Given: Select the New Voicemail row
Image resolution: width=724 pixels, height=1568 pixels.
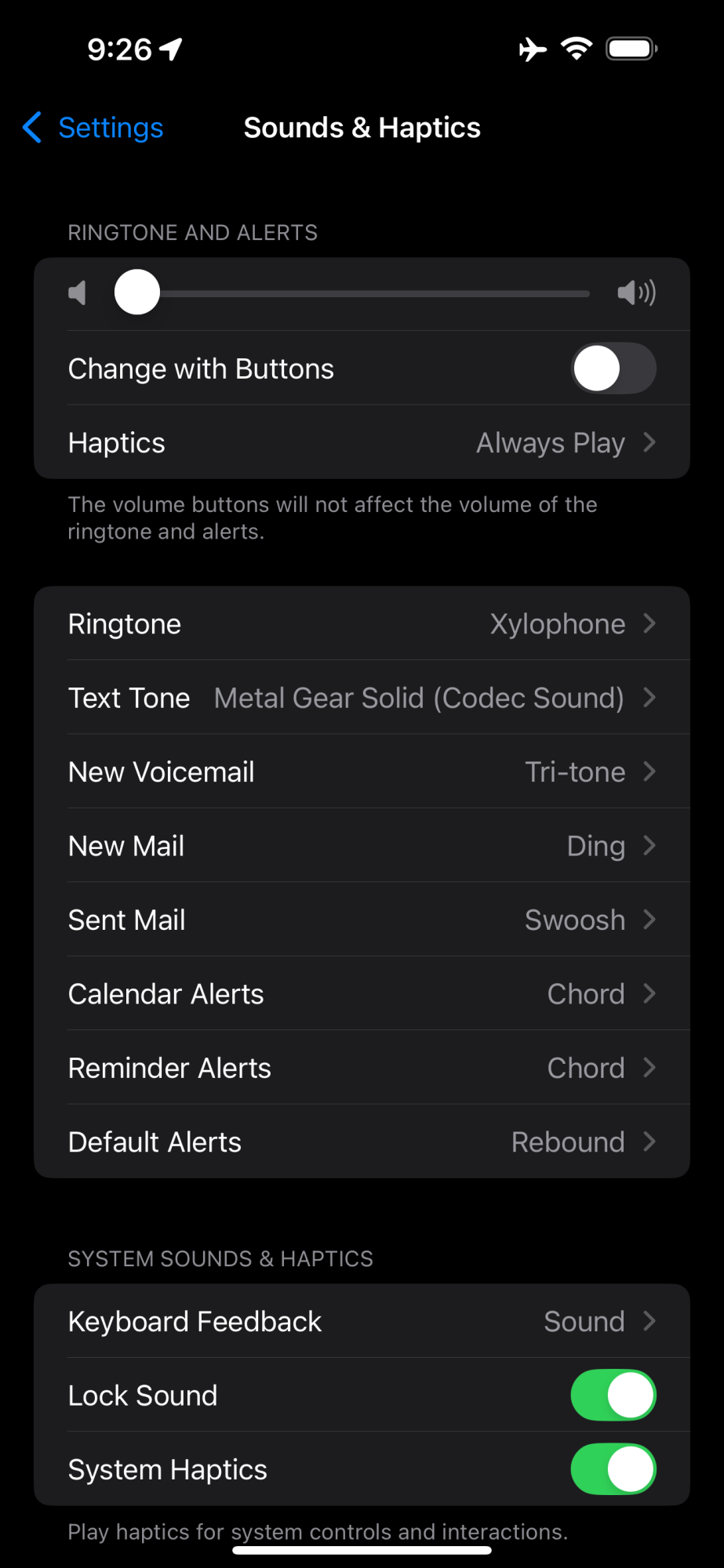Looking at the screenshot, I should pos(362,771).
